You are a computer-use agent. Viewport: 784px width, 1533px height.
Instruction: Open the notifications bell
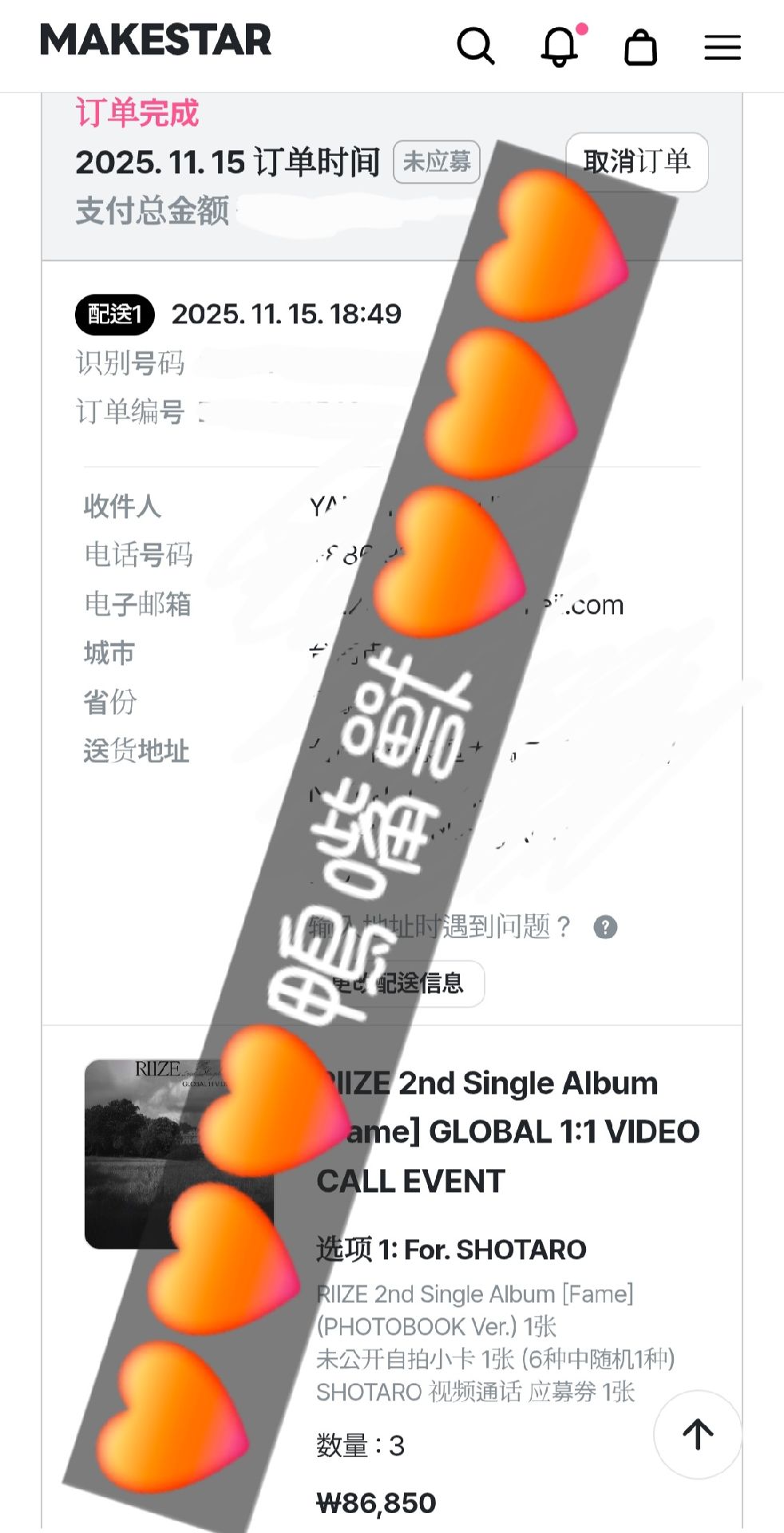pos(560,46)
